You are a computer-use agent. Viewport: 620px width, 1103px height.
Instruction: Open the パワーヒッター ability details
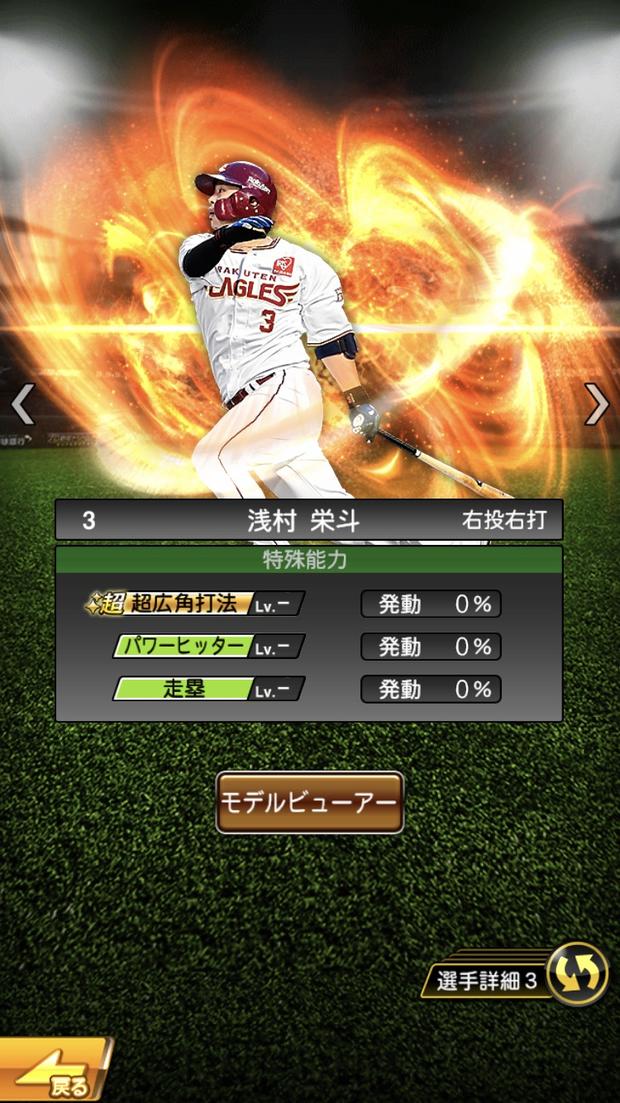coord(208,646)
